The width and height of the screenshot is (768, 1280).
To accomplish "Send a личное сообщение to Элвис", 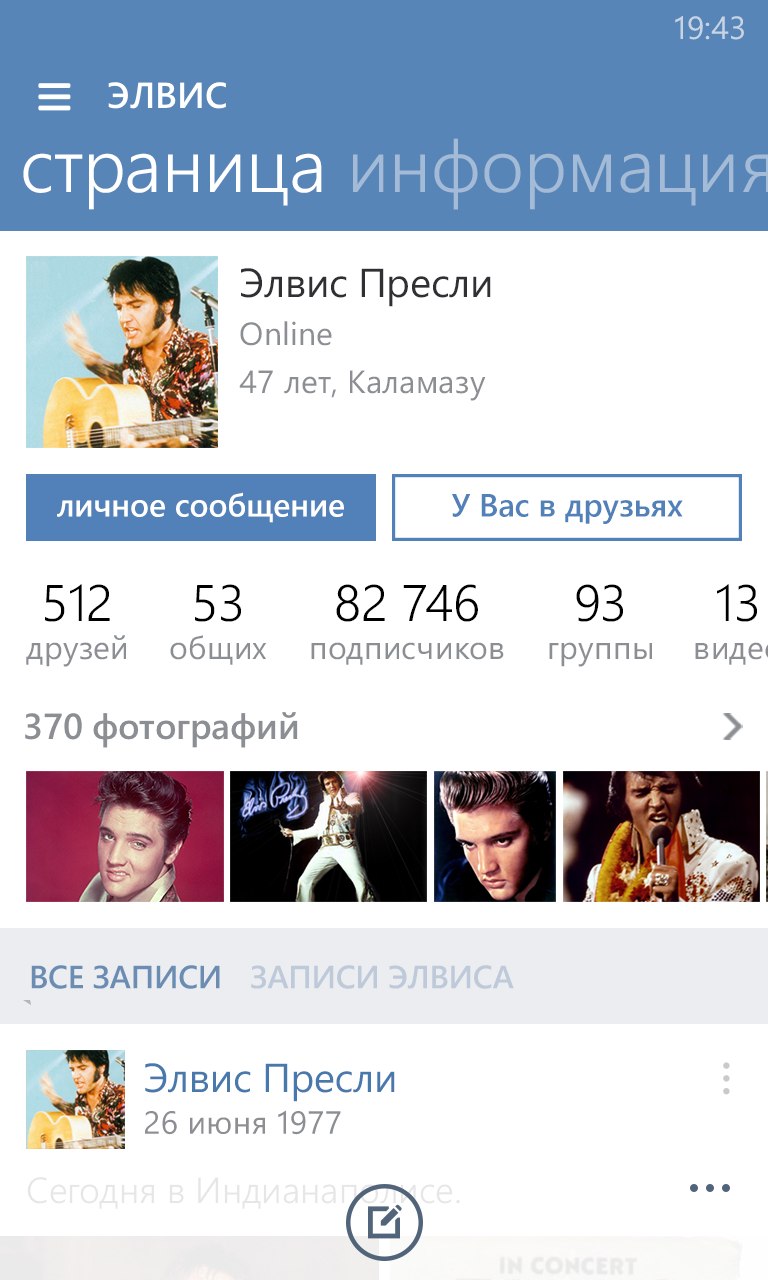I will click(201, 507).
